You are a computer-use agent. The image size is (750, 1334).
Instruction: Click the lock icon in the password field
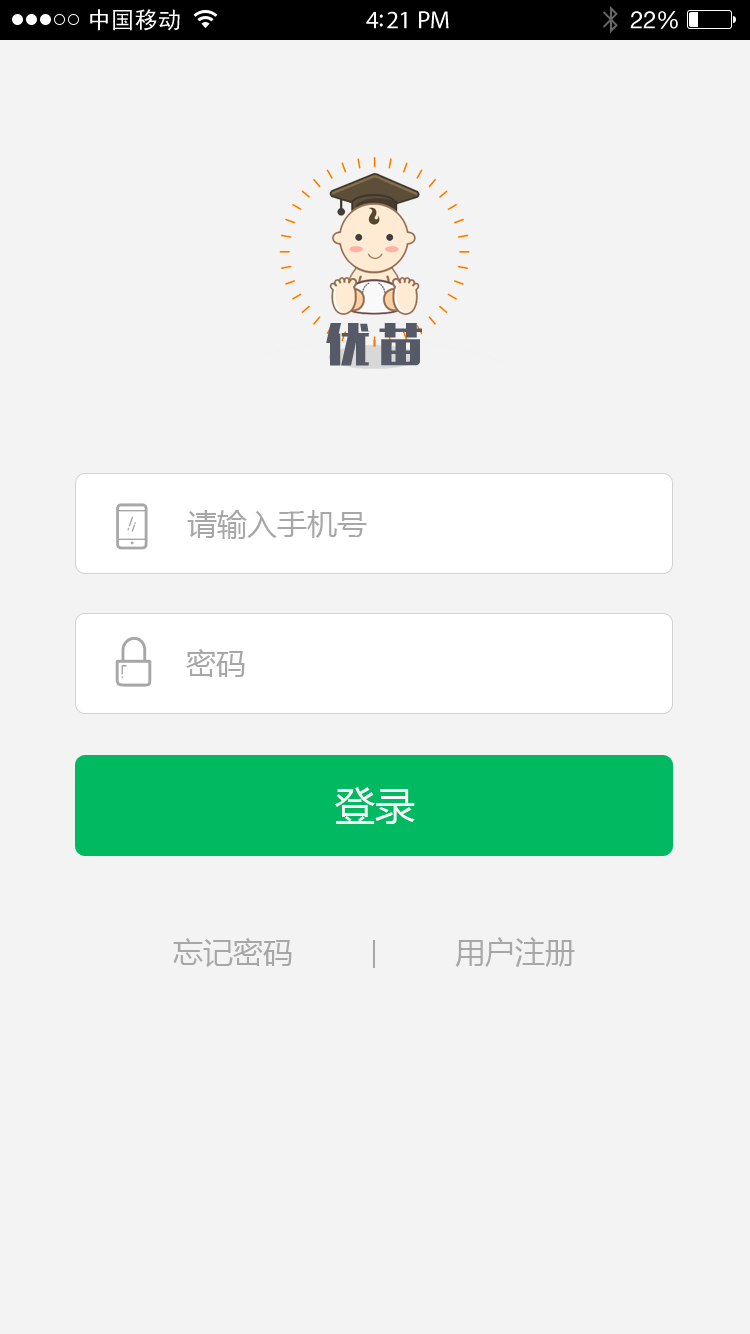coord(135,663)
